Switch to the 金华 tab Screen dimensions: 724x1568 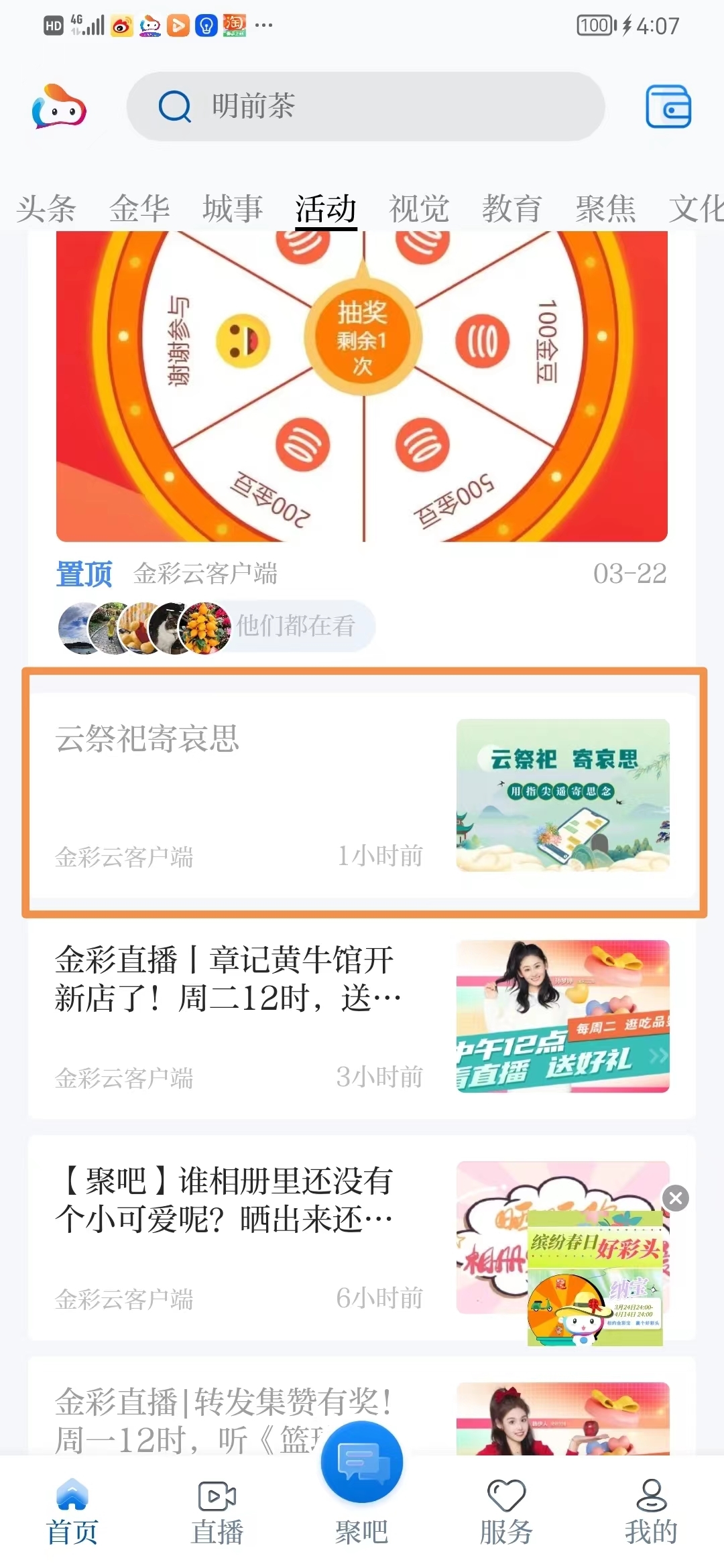(139, 208)
